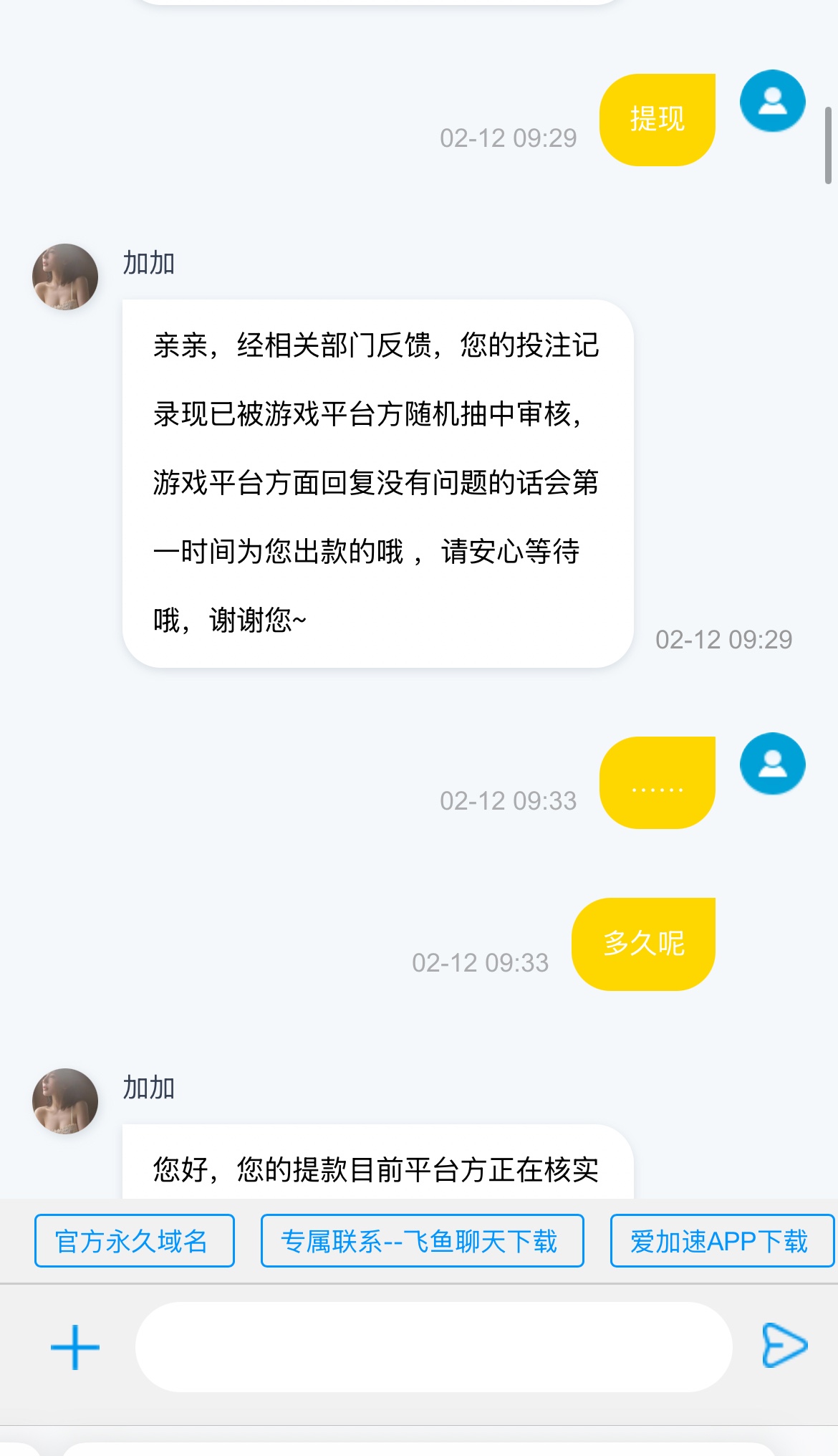Viewport: 838px width, 1456px height.
Task: Focus the message text input field
Action: pyautogui.click(x=433, y=1347)
